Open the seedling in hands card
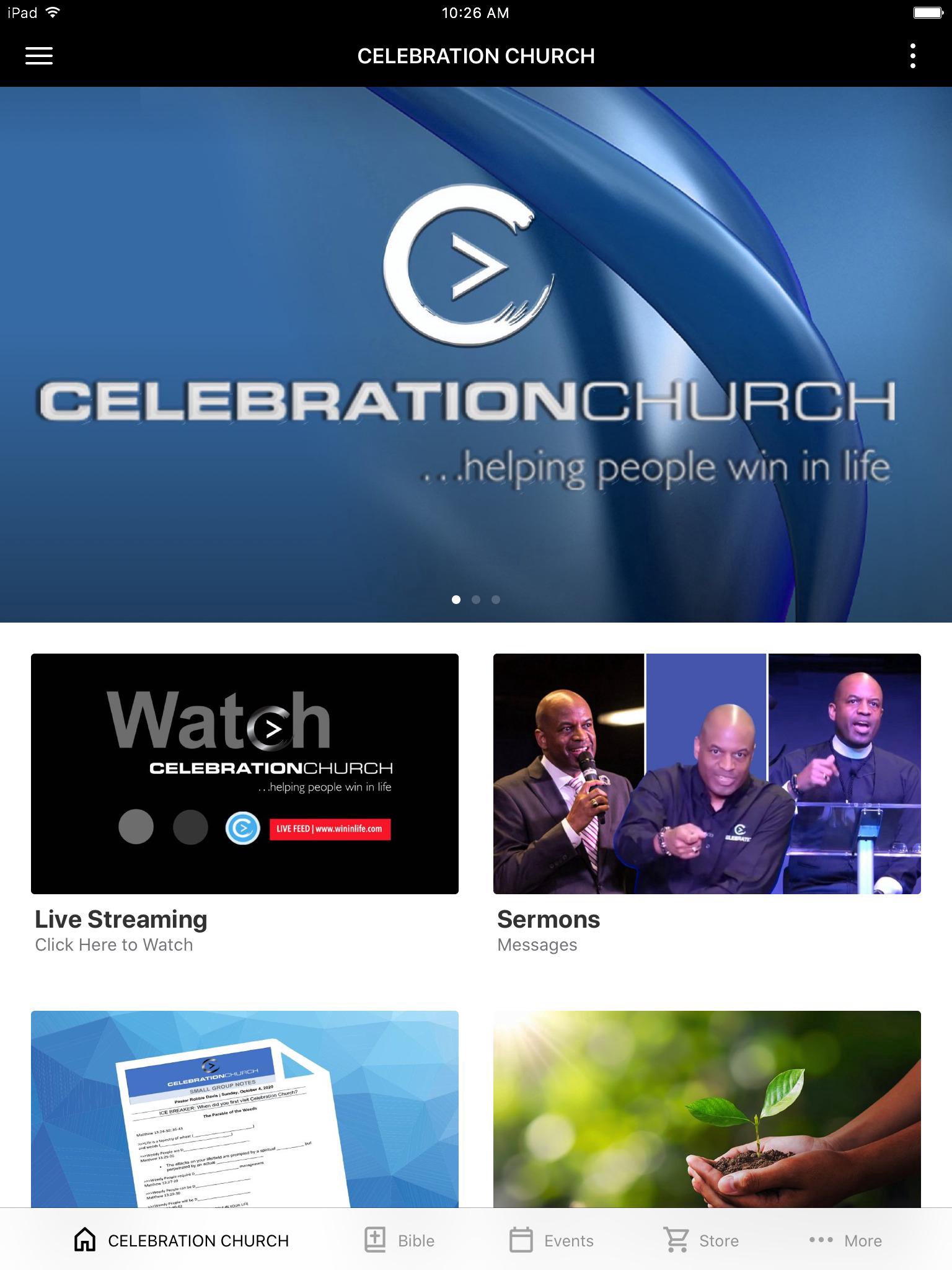The height and width of the screenshot is (1270, 952). [x=707, y=1110]
